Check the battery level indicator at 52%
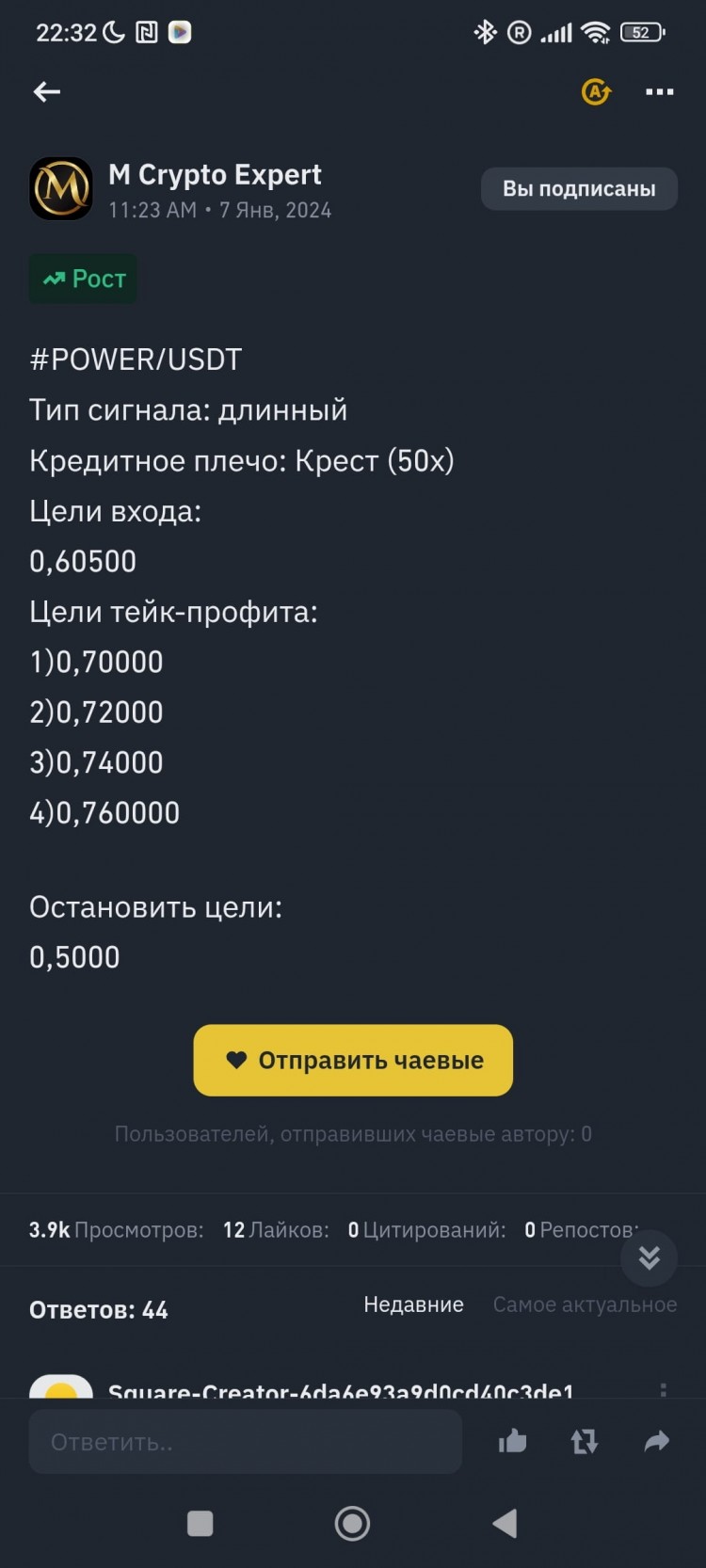 tap(639, 31)
